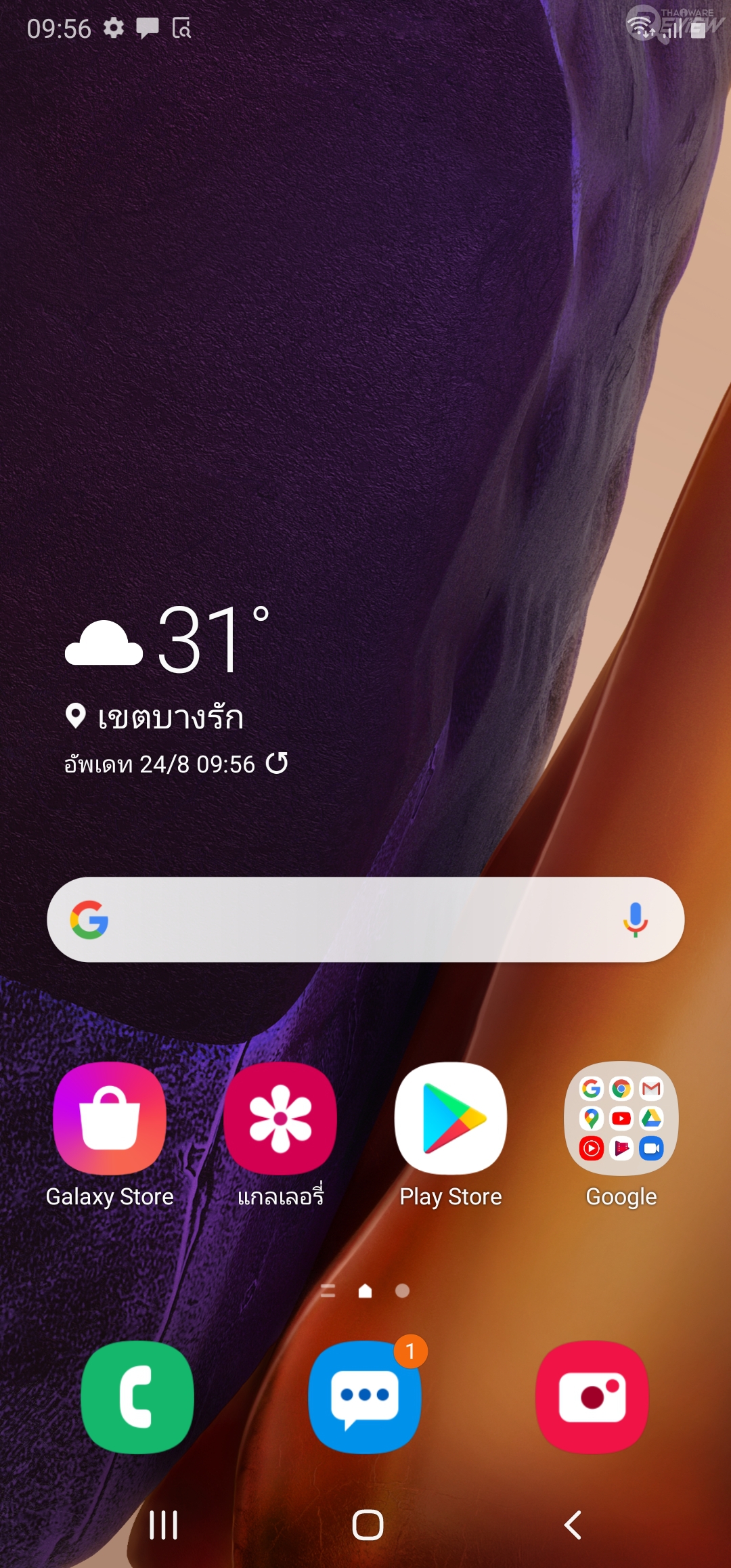The width and height of the screenshot is (731, 1568).
Task: Open Messages with one unread badge
Action: point(365,1397)
